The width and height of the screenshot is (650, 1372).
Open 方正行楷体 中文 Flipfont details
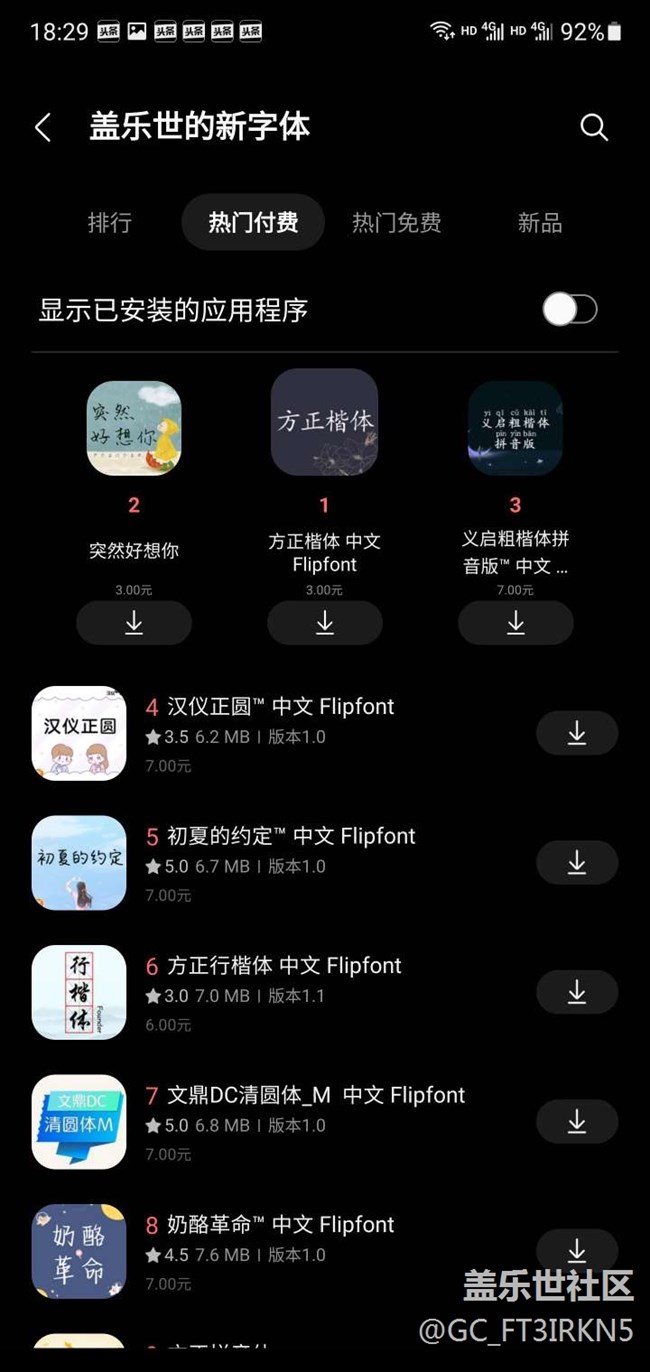click(284, 966)
